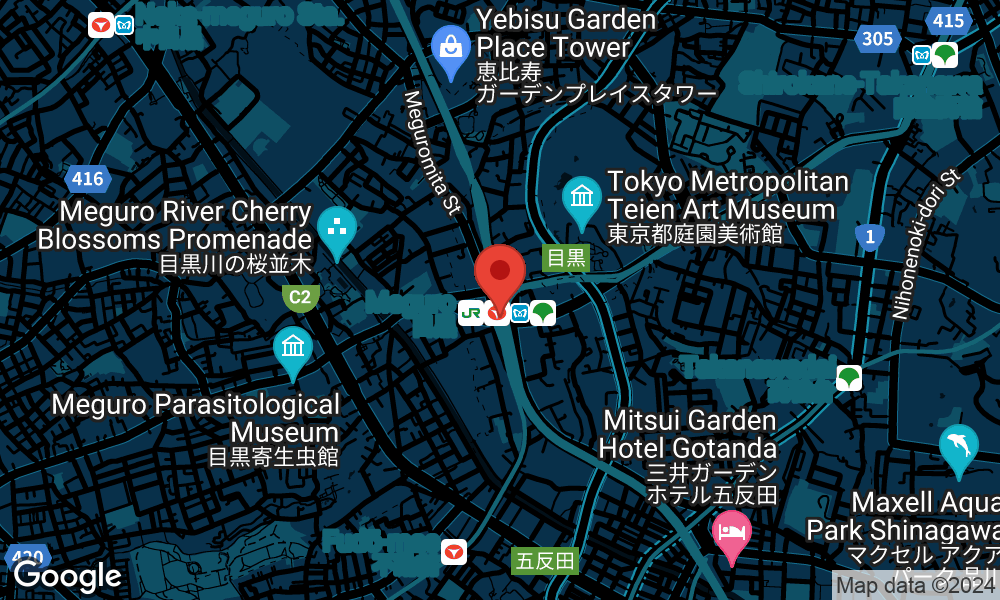Open Yebisu Garden Place Tower shopping marker
The width and height of the screenshot is (1000, 600).
(451, 48)
